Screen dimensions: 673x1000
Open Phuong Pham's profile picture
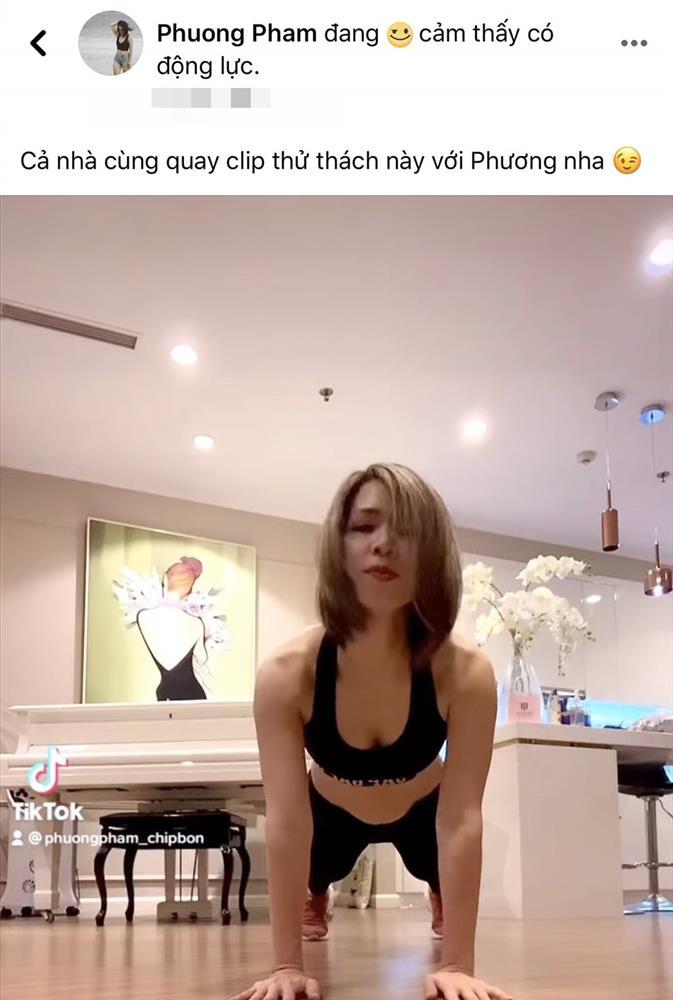point(110,44)
